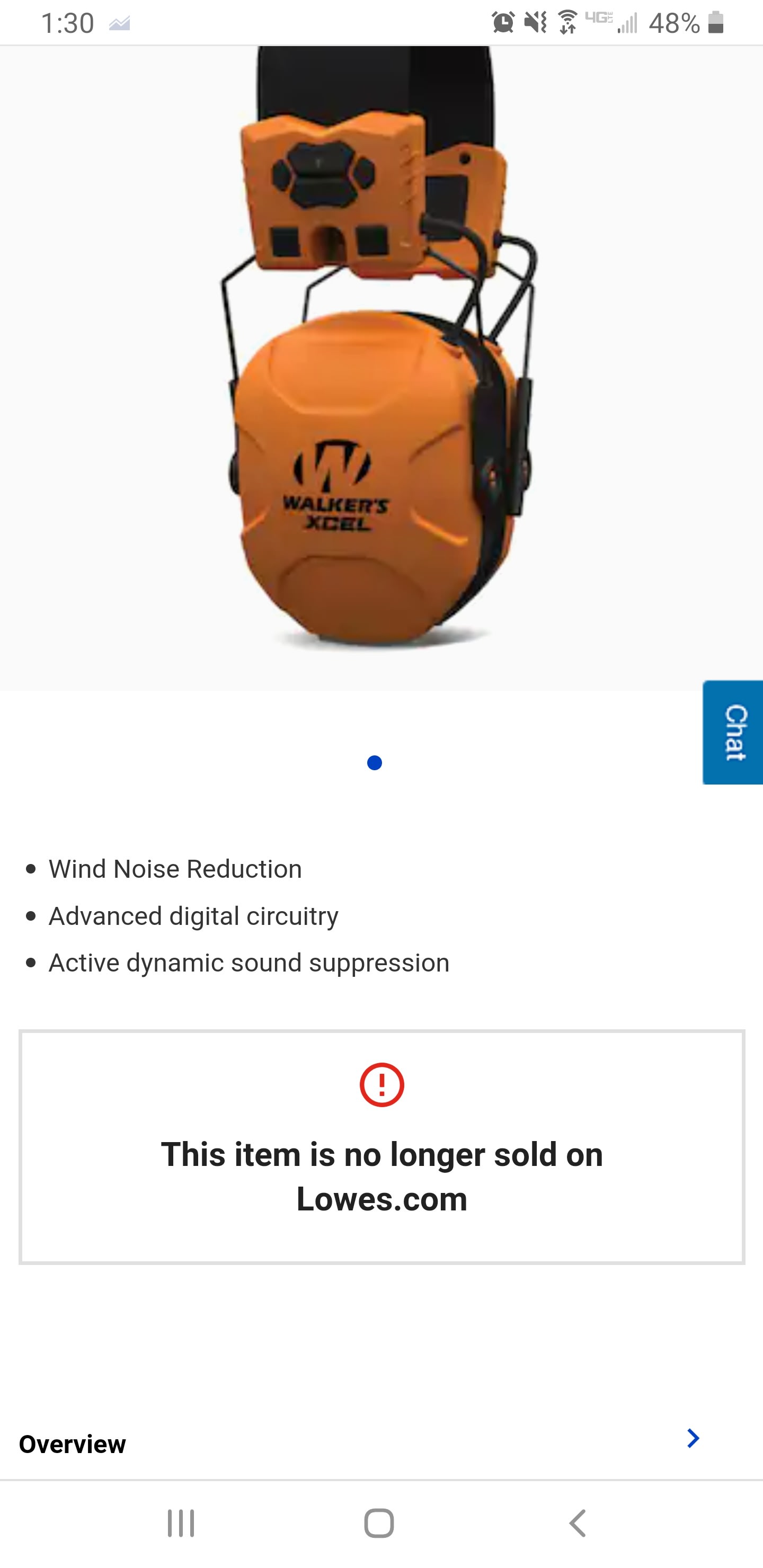This screenshot has height=1568, width=763.
Task: Open recent apps view
Action: [x=181, y=1523]
